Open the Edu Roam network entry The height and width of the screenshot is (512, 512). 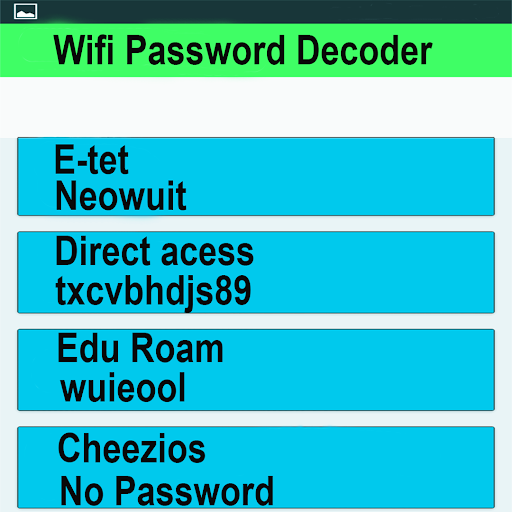pos(256,370)
